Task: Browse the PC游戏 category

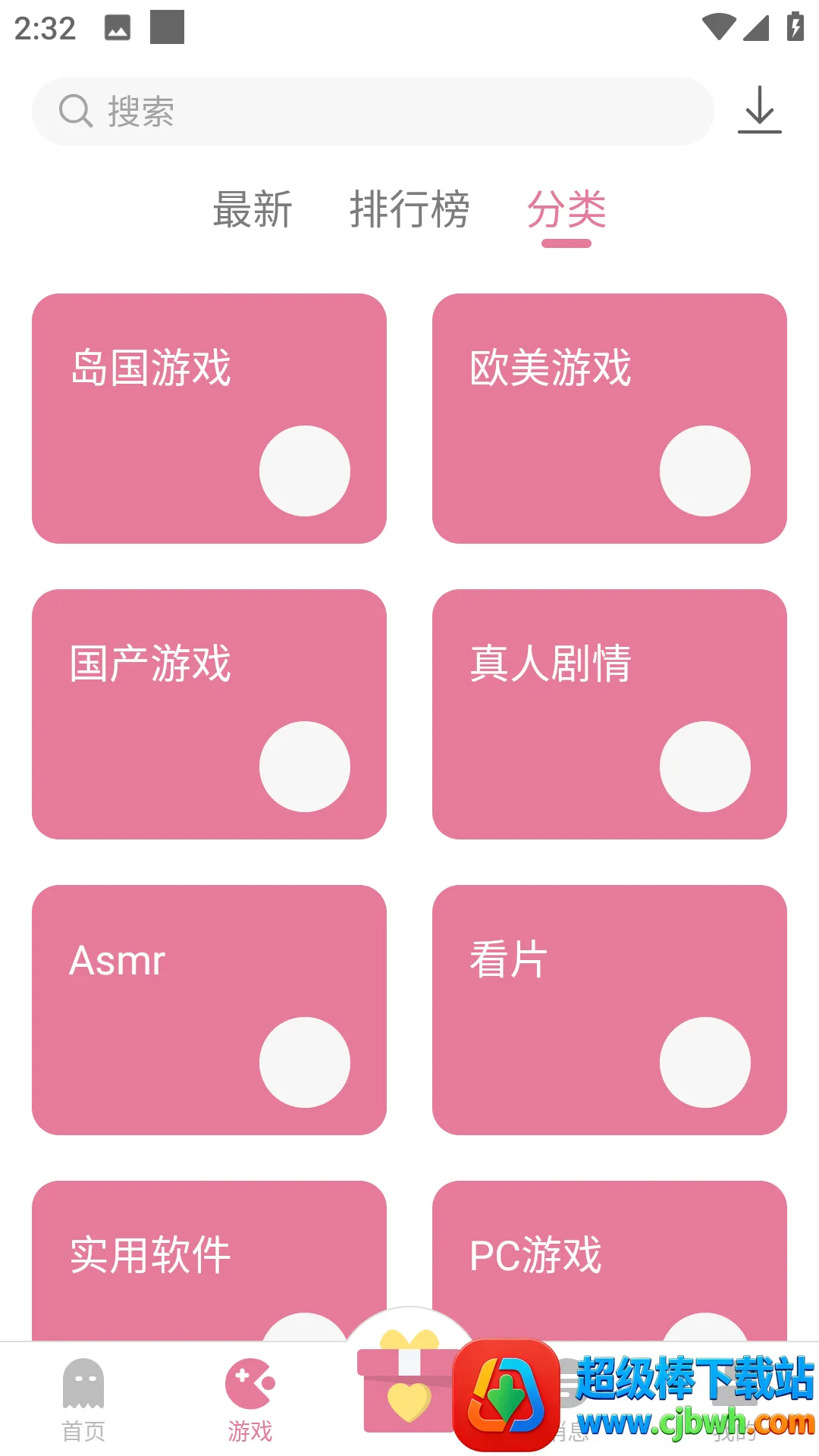Action: click(610, 1260)
